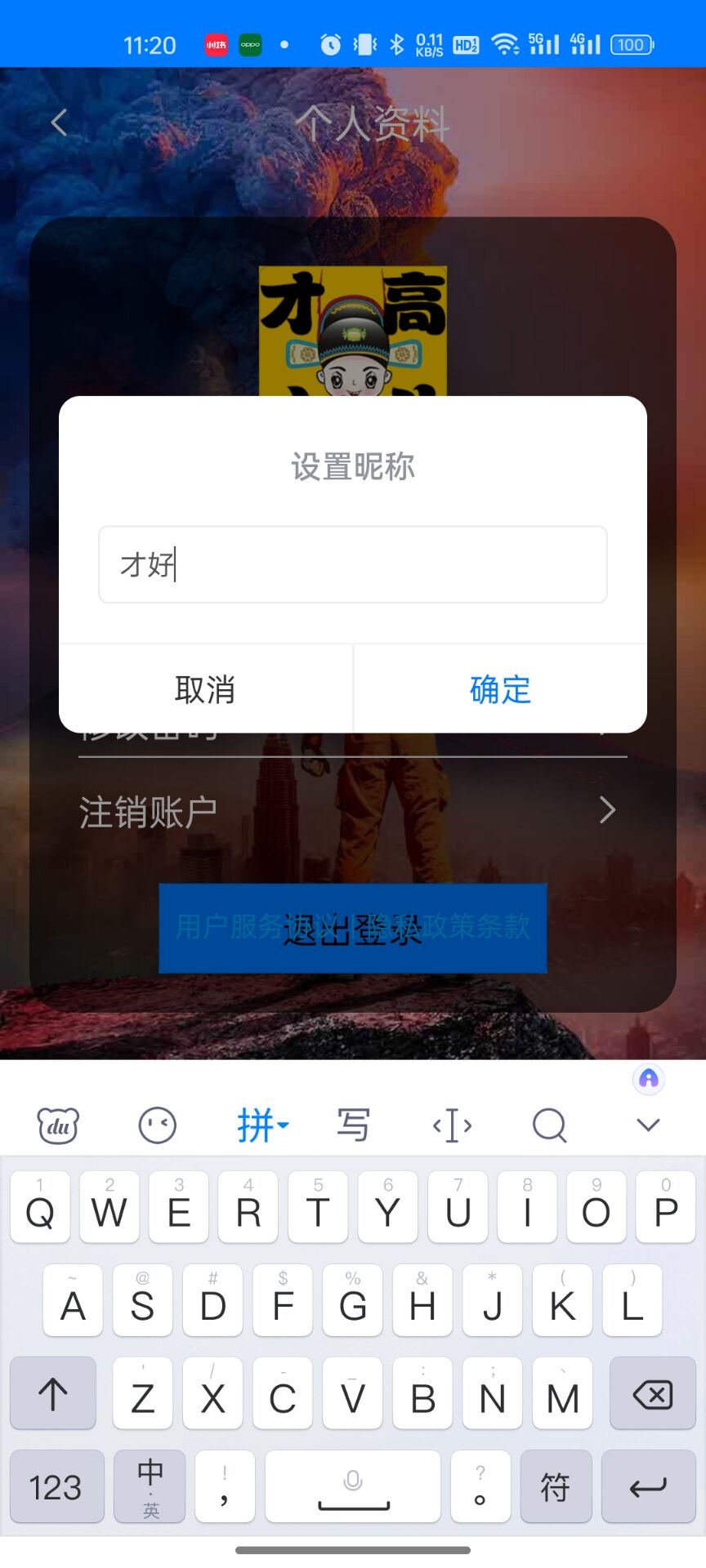706x1568 pixels.
Task: Toggle Chinese/English input with 中/英 key
Action: click(150, 1487)
